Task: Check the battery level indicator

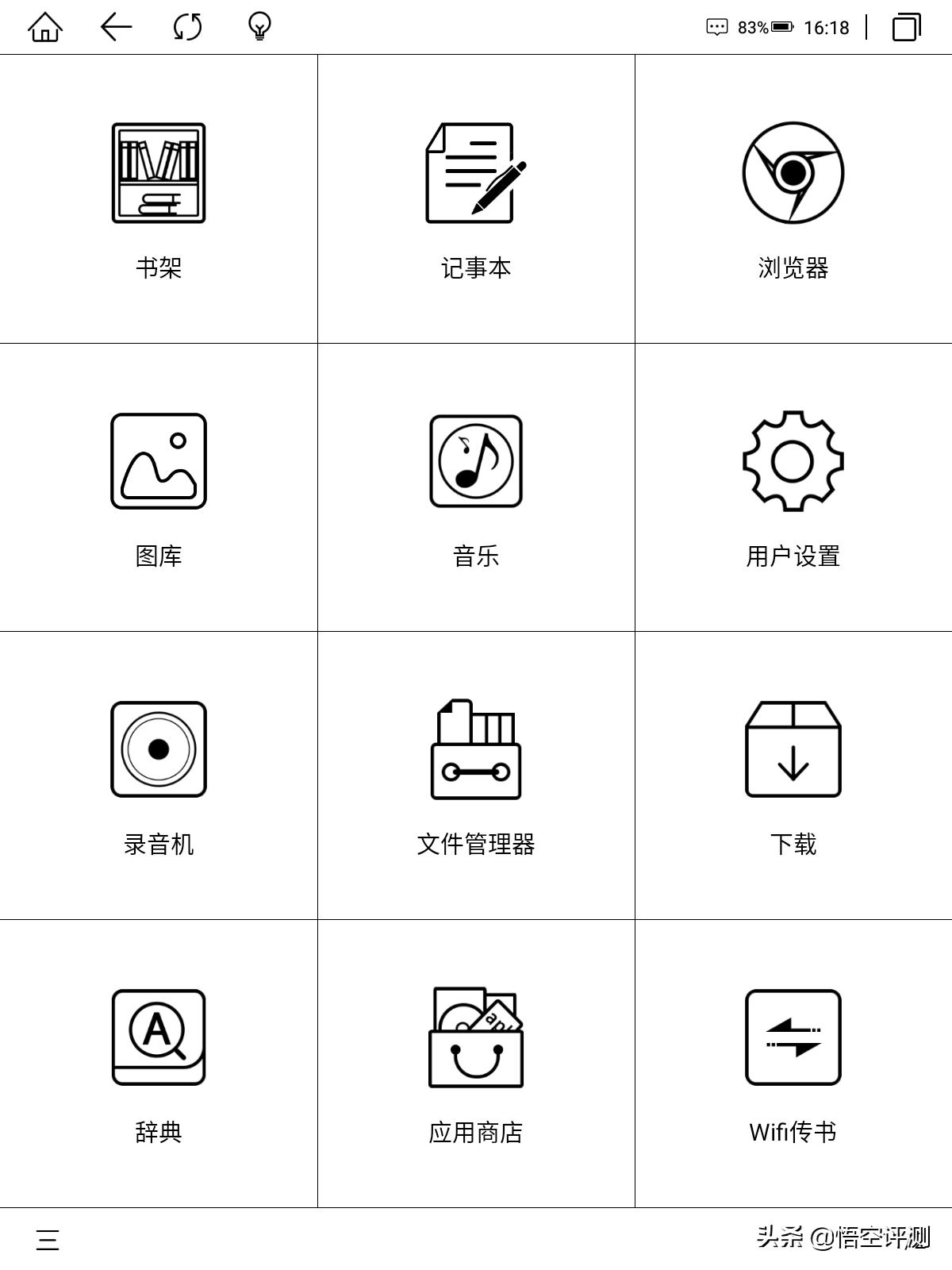Action: (x=781, y=26)
